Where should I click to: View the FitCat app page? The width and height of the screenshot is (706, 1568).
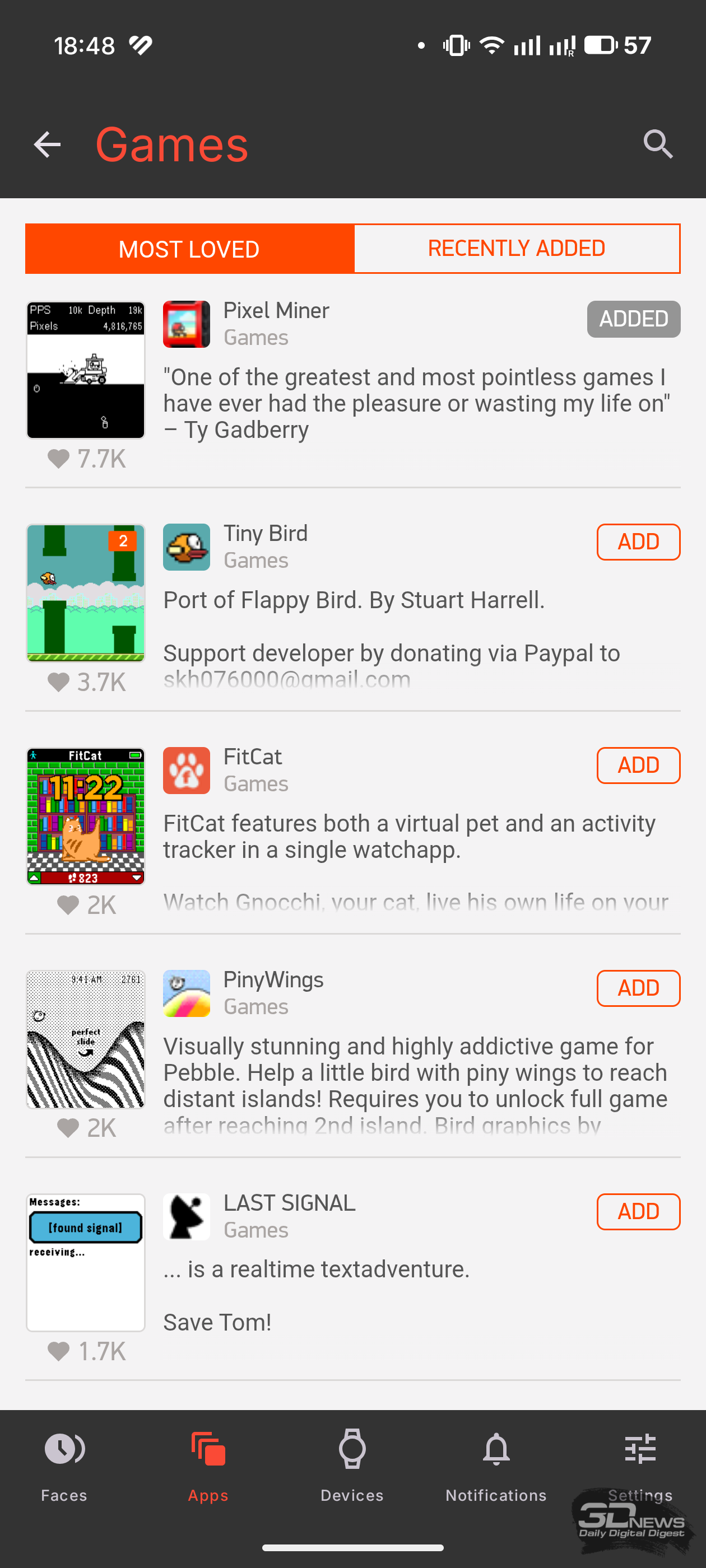[x=252, y=757]
